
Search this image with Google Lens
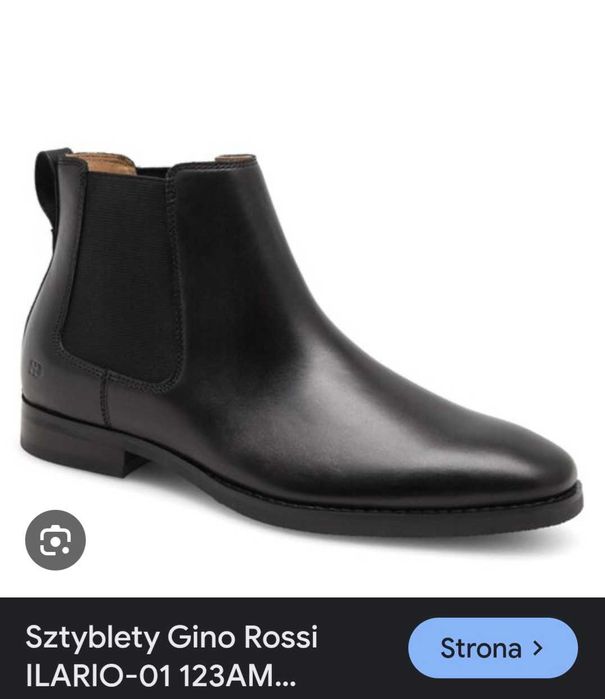(x=55, y=540)
